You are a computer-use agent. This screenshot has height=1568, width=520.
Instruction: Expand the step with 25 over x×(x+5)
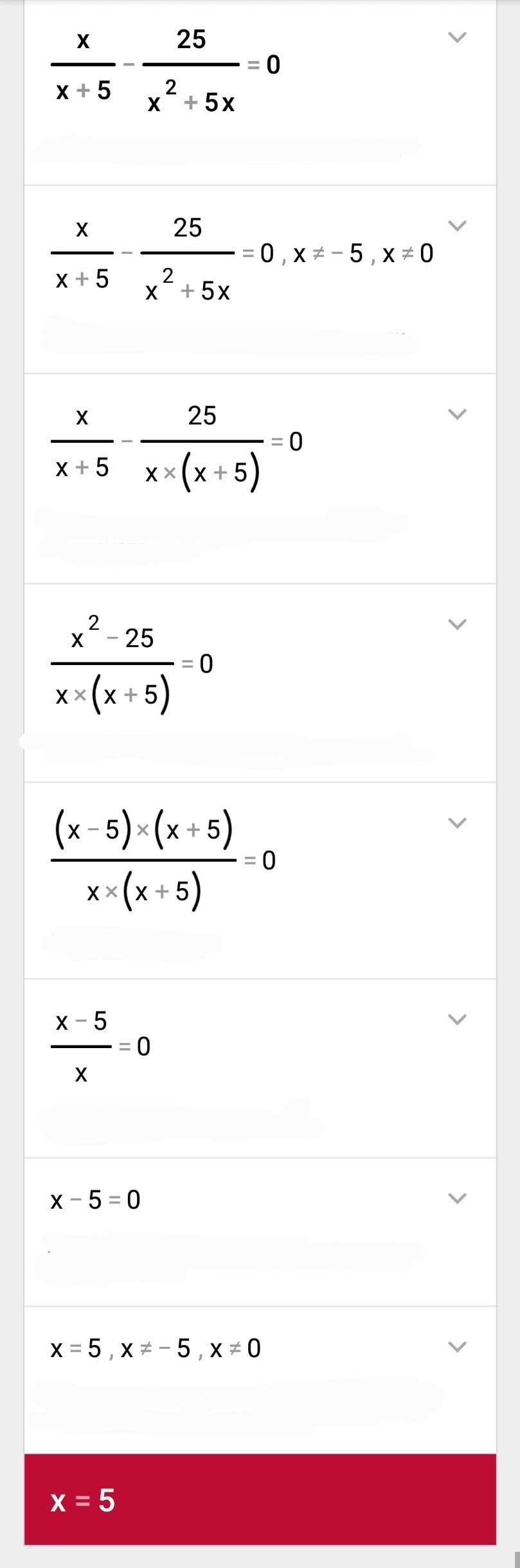point(456,414)
